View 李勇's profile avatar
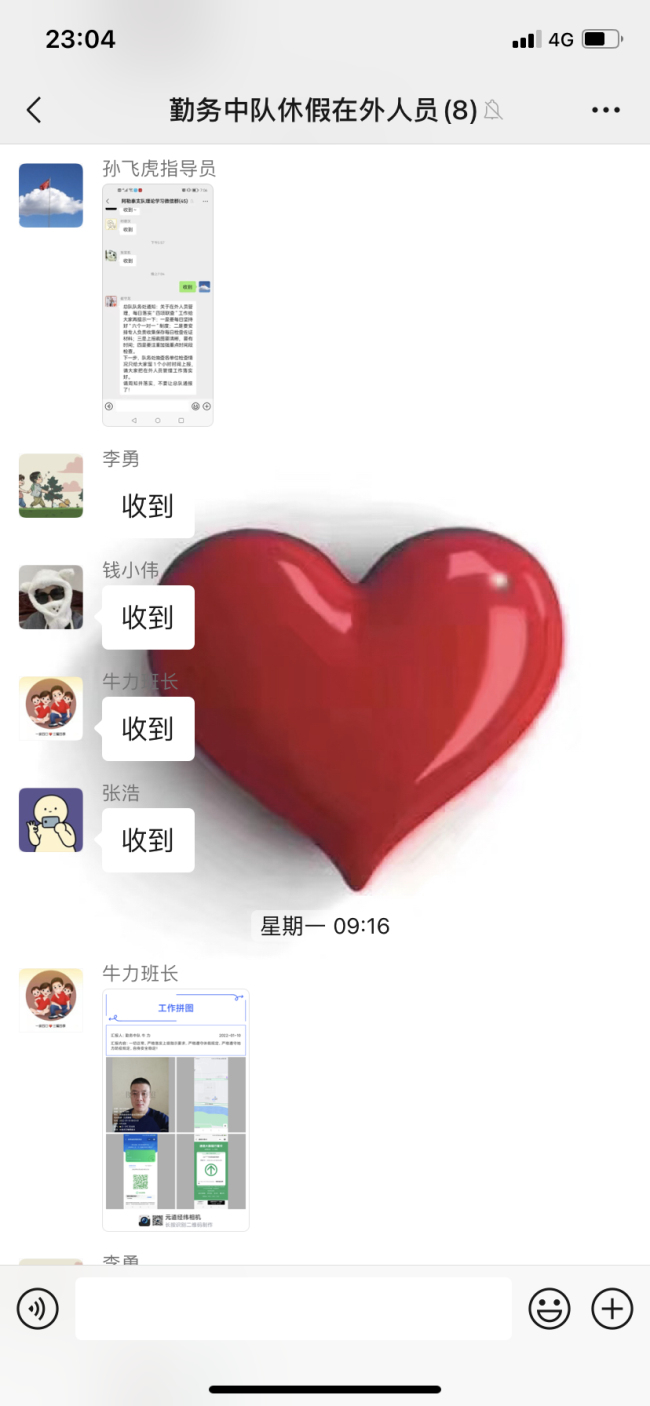This screenshot has height=1406, width=650. coord(51,486)
